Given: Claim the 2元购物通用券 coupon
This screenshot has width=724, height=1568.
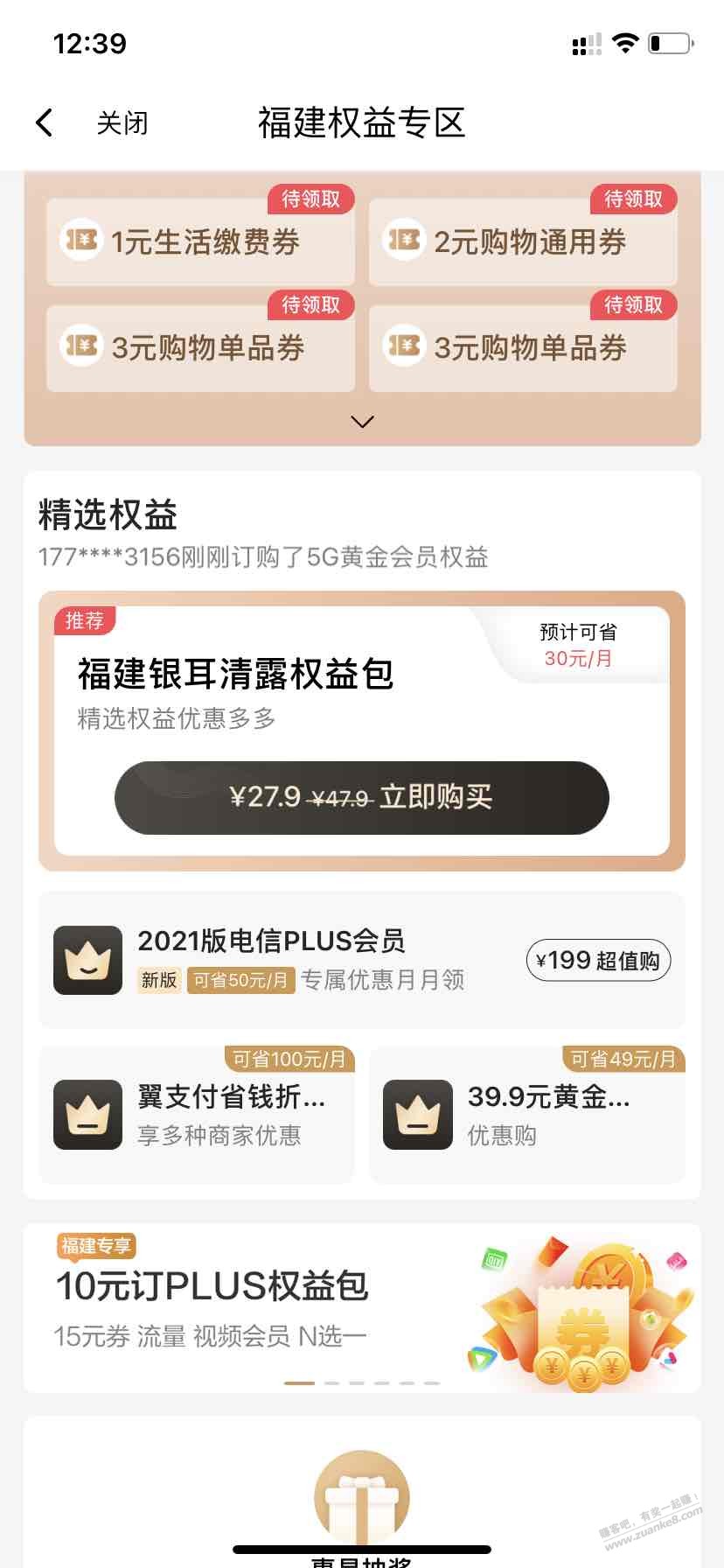Looking at the screenshot, I should [523, 242].
